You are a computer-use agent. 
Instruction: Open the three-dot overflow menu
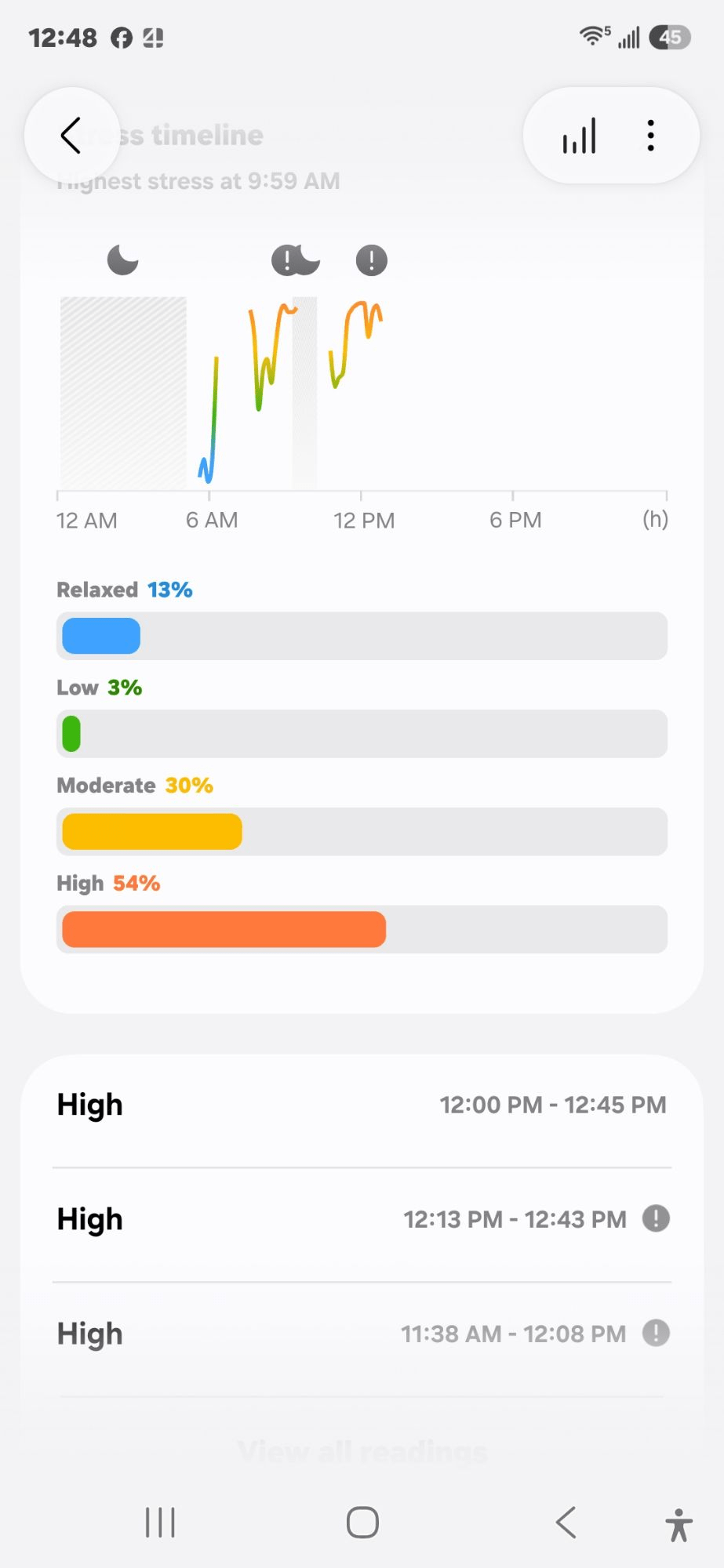650,136
